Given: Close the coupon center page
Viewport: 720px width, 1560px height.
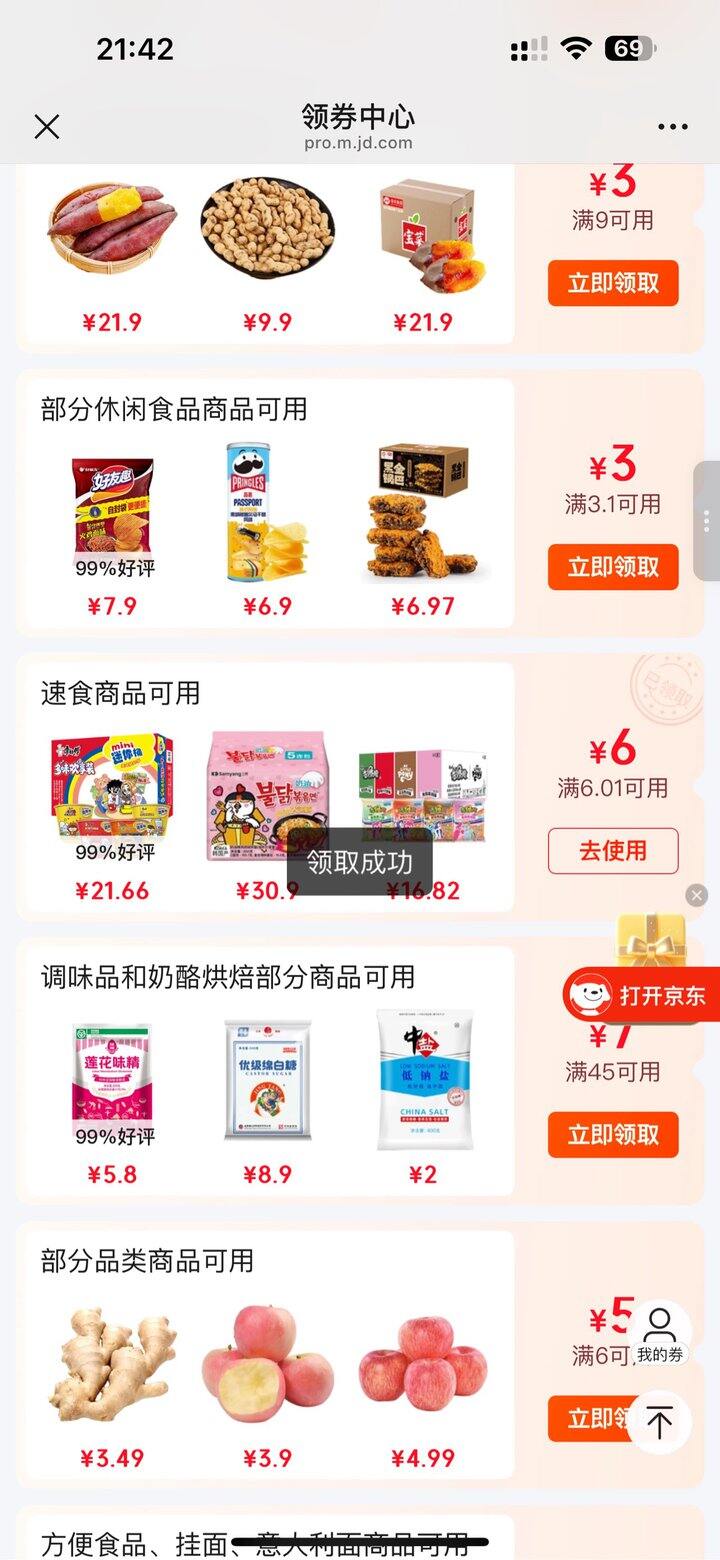Looking at the screenshot, I should pyautogui.click(x=47, y=127).
